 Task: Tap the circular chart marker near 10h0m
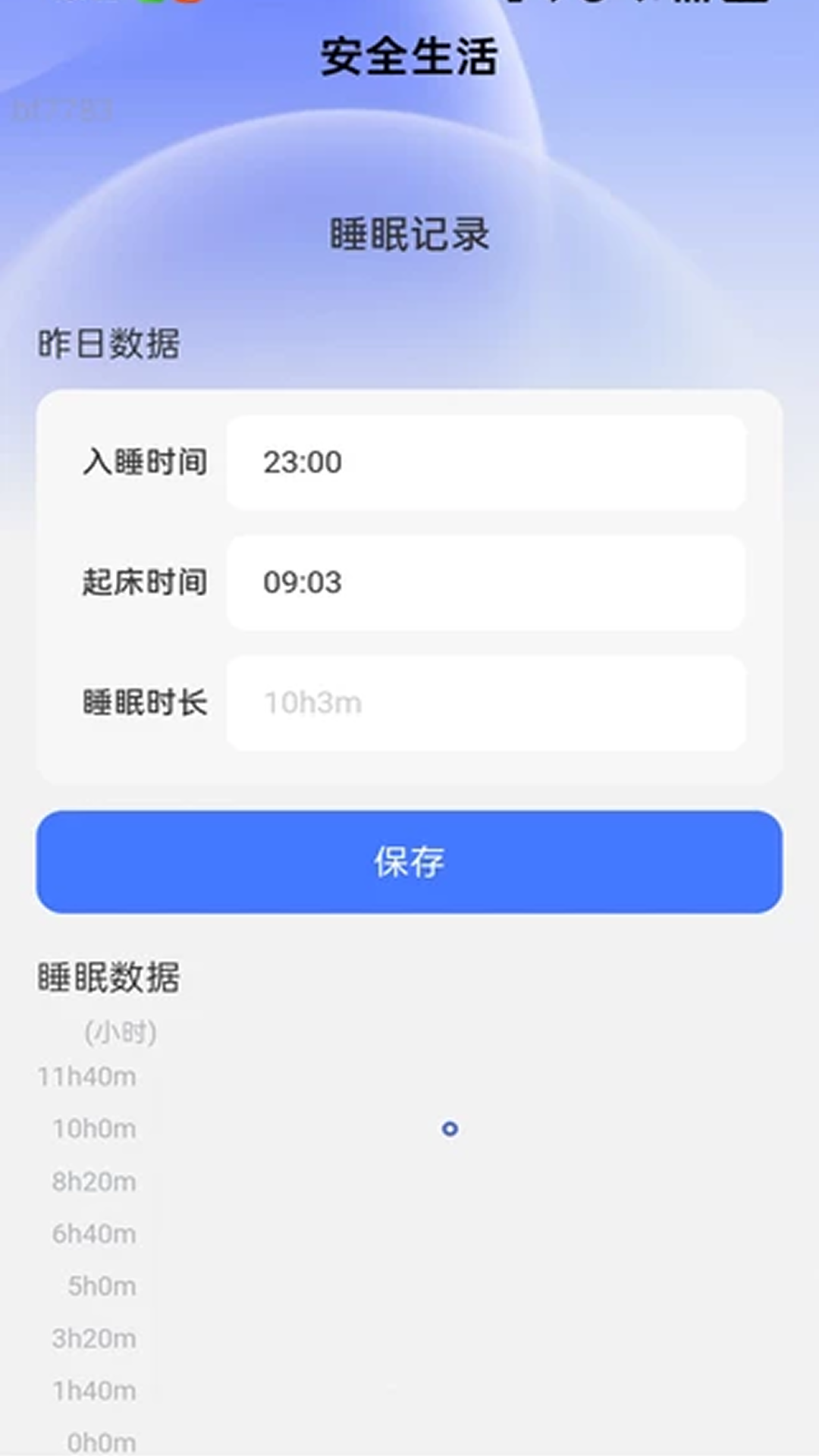(450, 1128)
